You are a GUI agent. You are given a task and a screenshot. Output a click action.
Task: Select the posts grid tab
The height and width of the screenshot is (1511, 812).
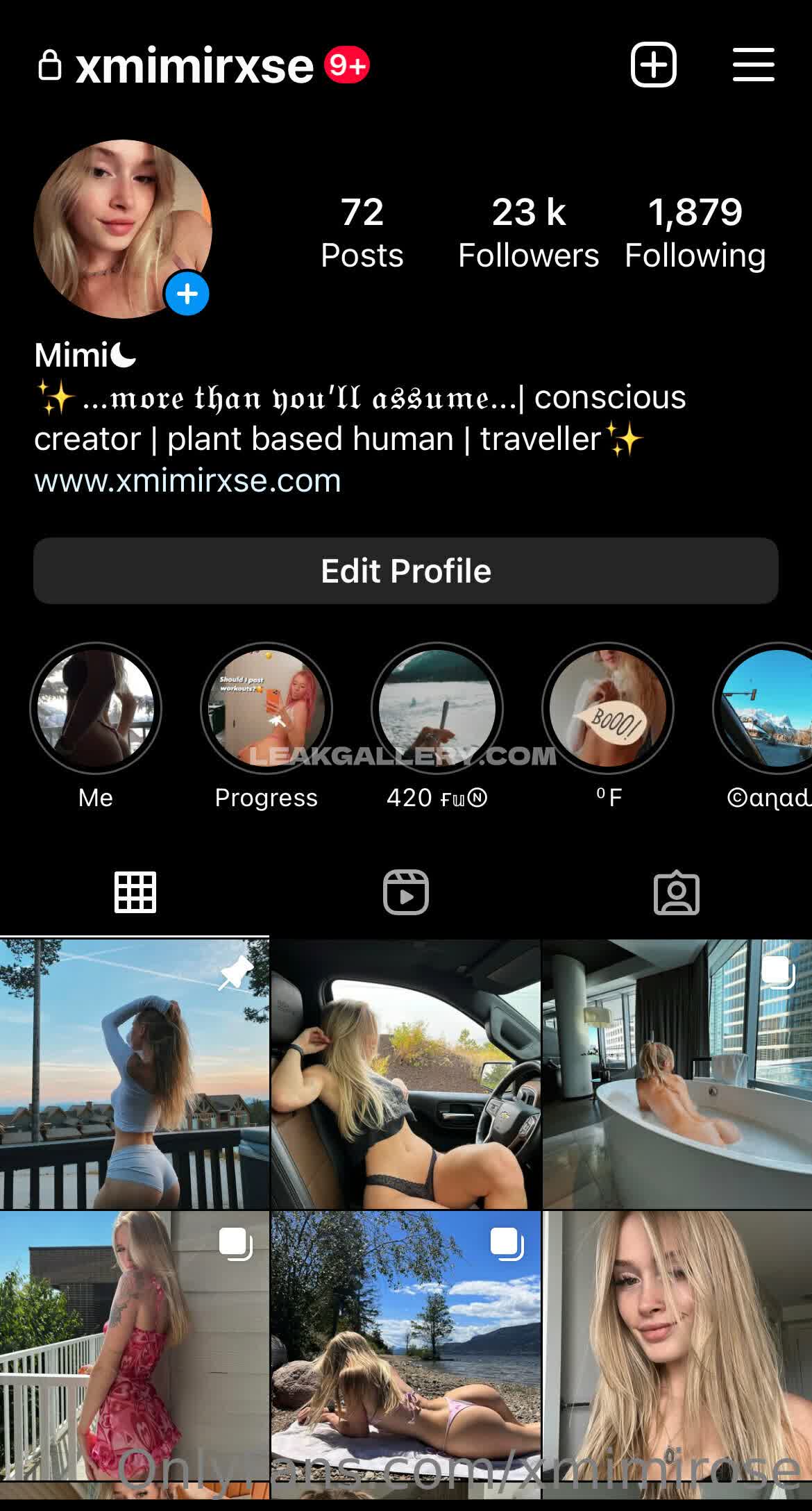[x=135, y=892]
